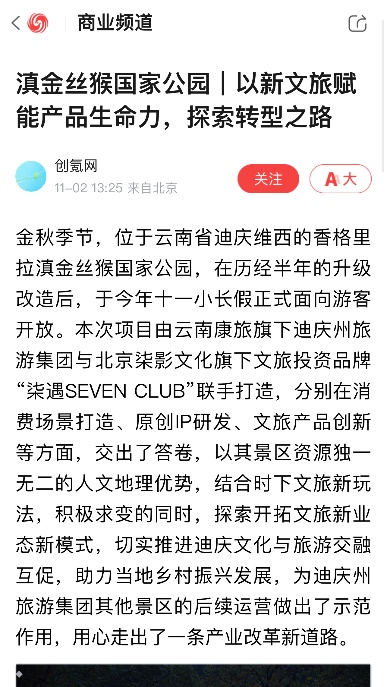Open the 创氪网 author avatar
This screenshot has width=387, height=687.
pyautogui.click(x=31, y=177)
